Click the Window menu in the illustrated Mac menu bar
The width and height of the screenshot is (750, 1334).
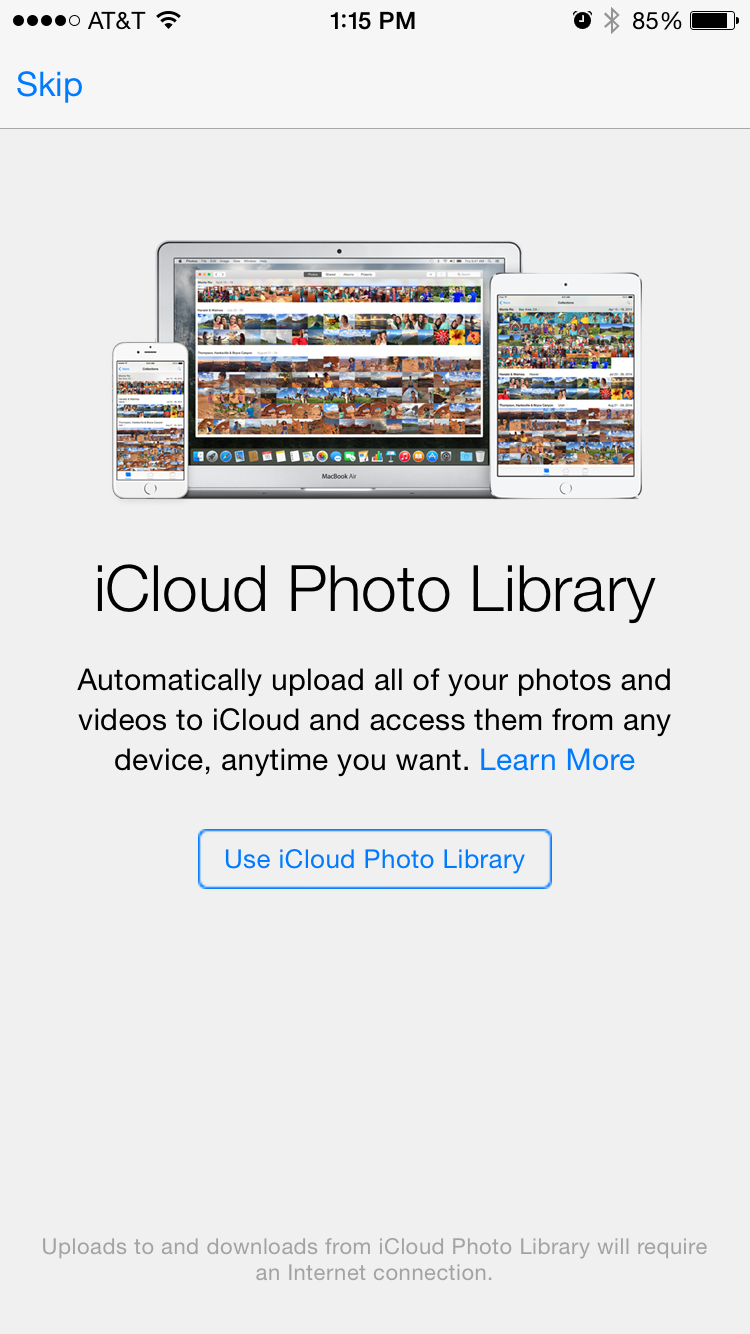pos(248,260)
